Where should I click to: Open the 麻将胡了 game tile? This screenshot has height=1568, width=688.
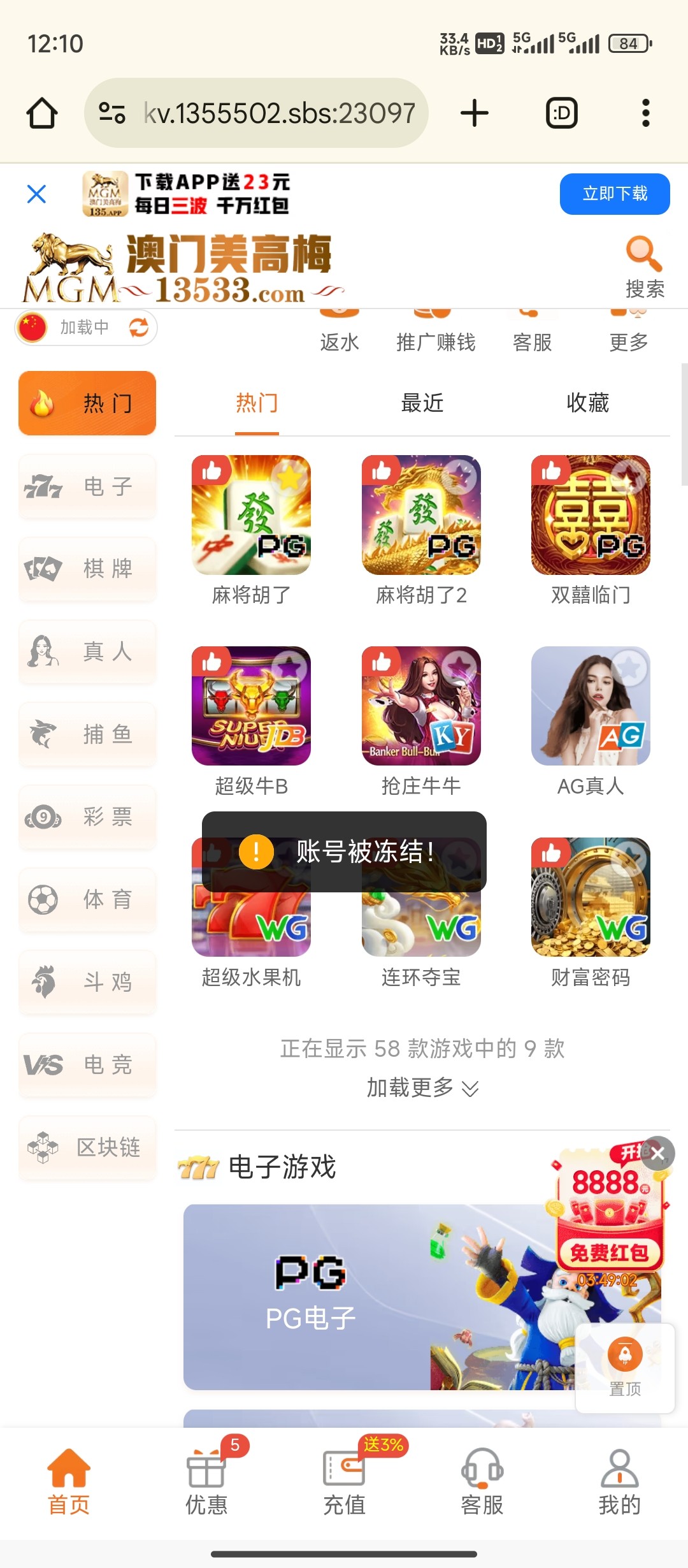click(251, 515)
